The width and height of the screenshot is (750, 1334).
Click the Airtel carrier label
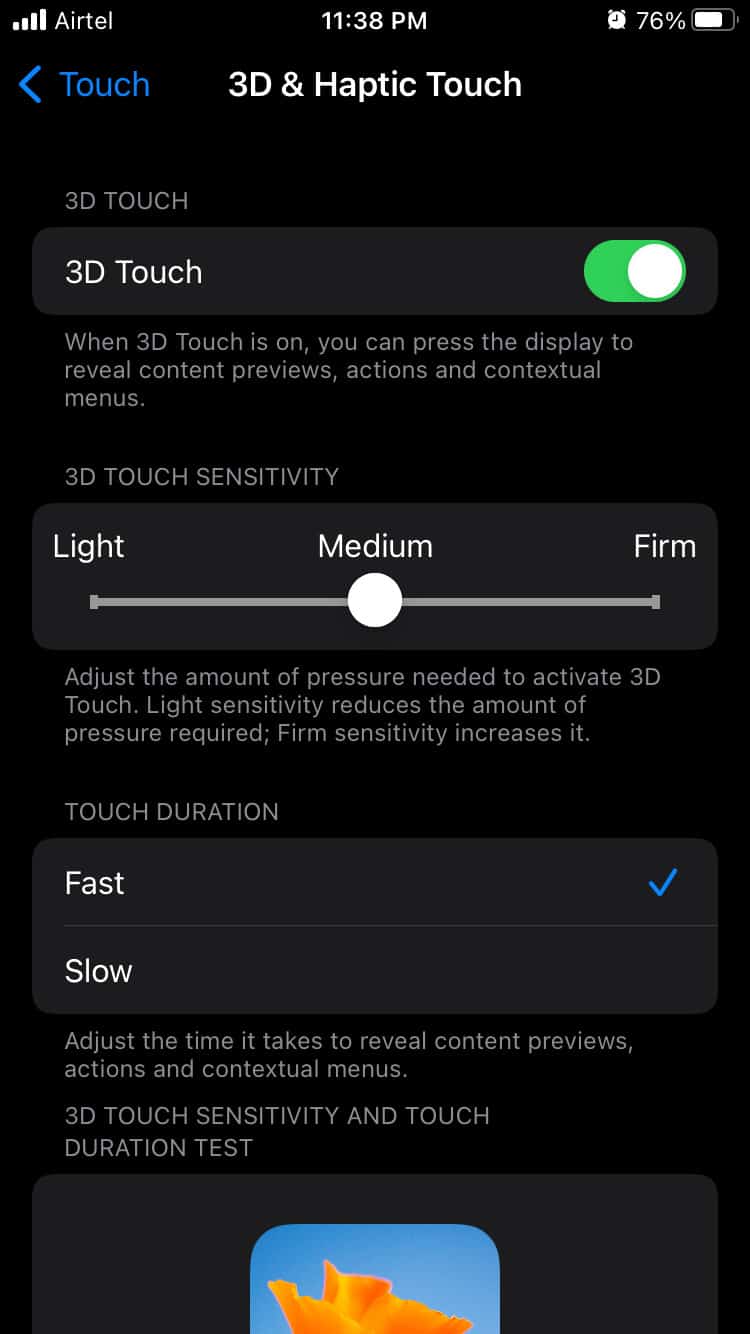coord(83,19)
